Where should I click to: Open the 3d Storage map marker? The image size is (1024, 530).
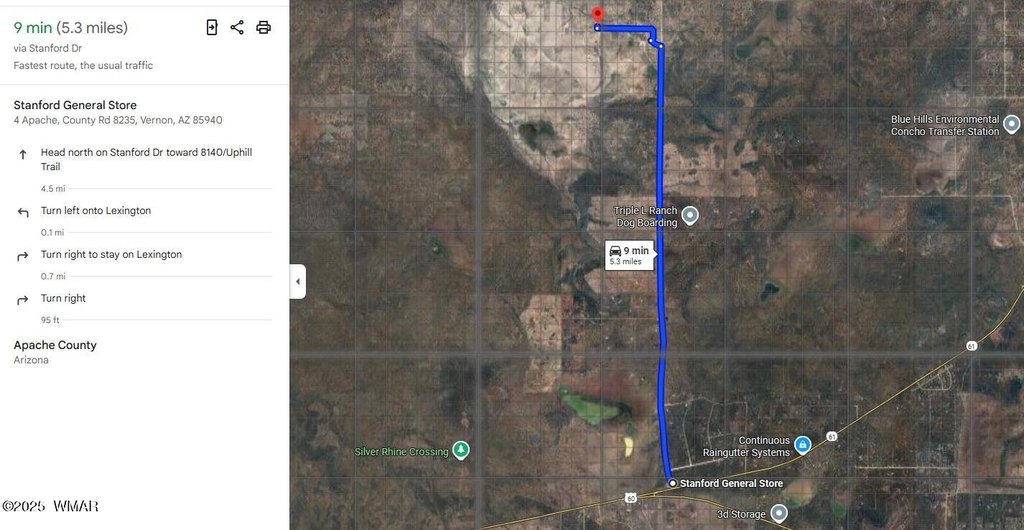point(779,514)
